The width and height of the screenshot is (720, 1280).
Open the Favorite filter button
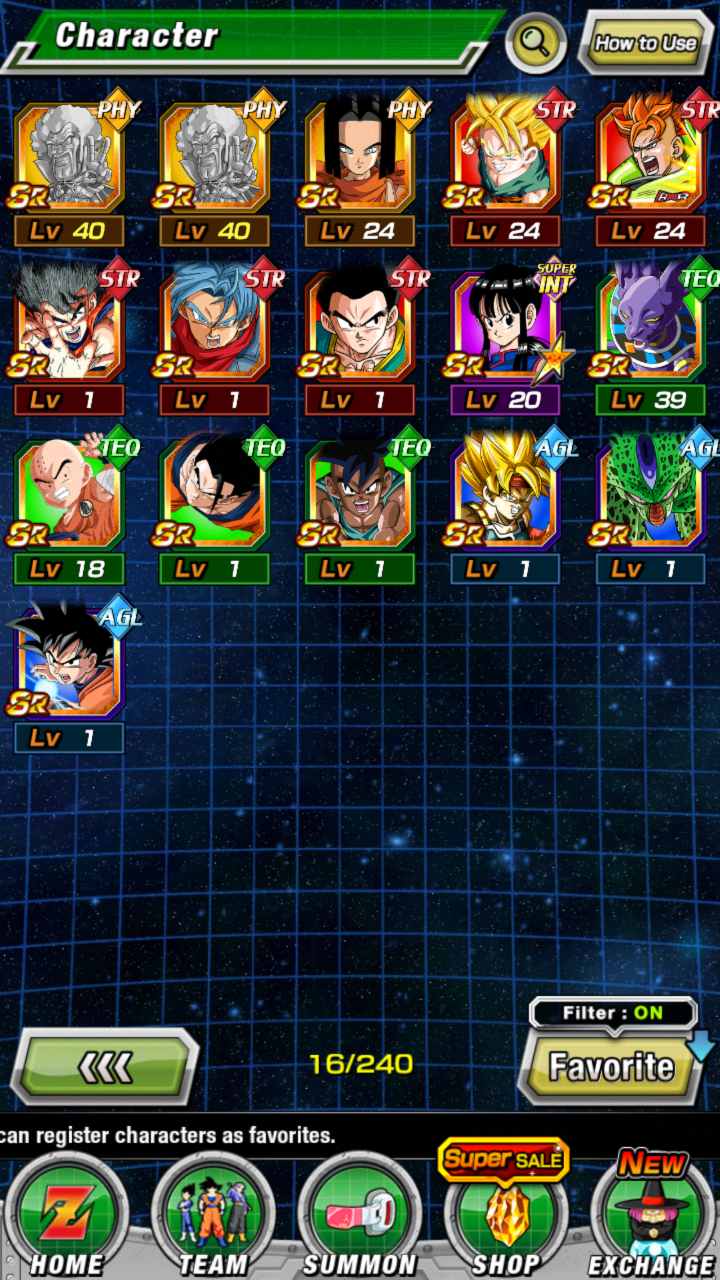click(x=611, y=1068)
